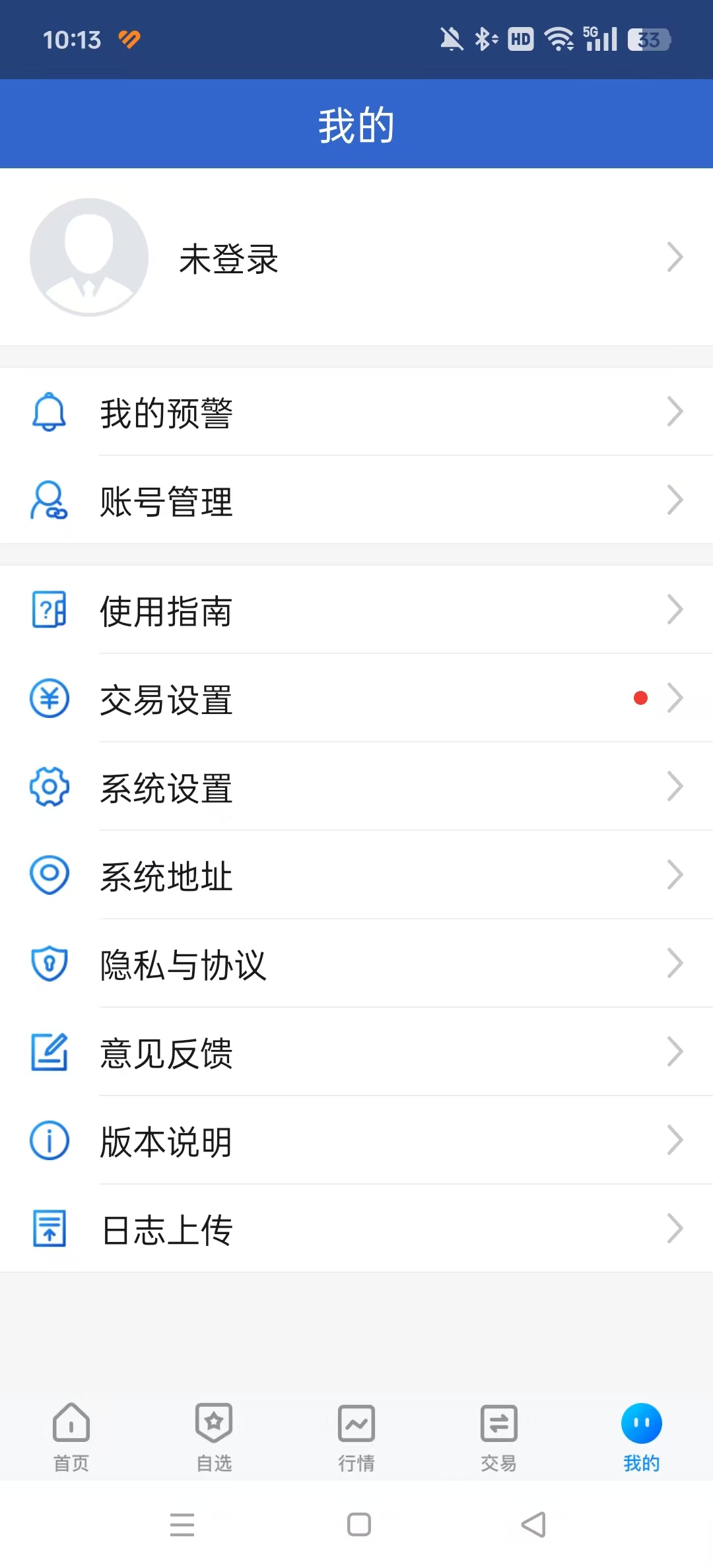Open the 未登录 login profile row
Viewport: 713px width, 1568px height.
pyautogui.click(x=356, y=257)
